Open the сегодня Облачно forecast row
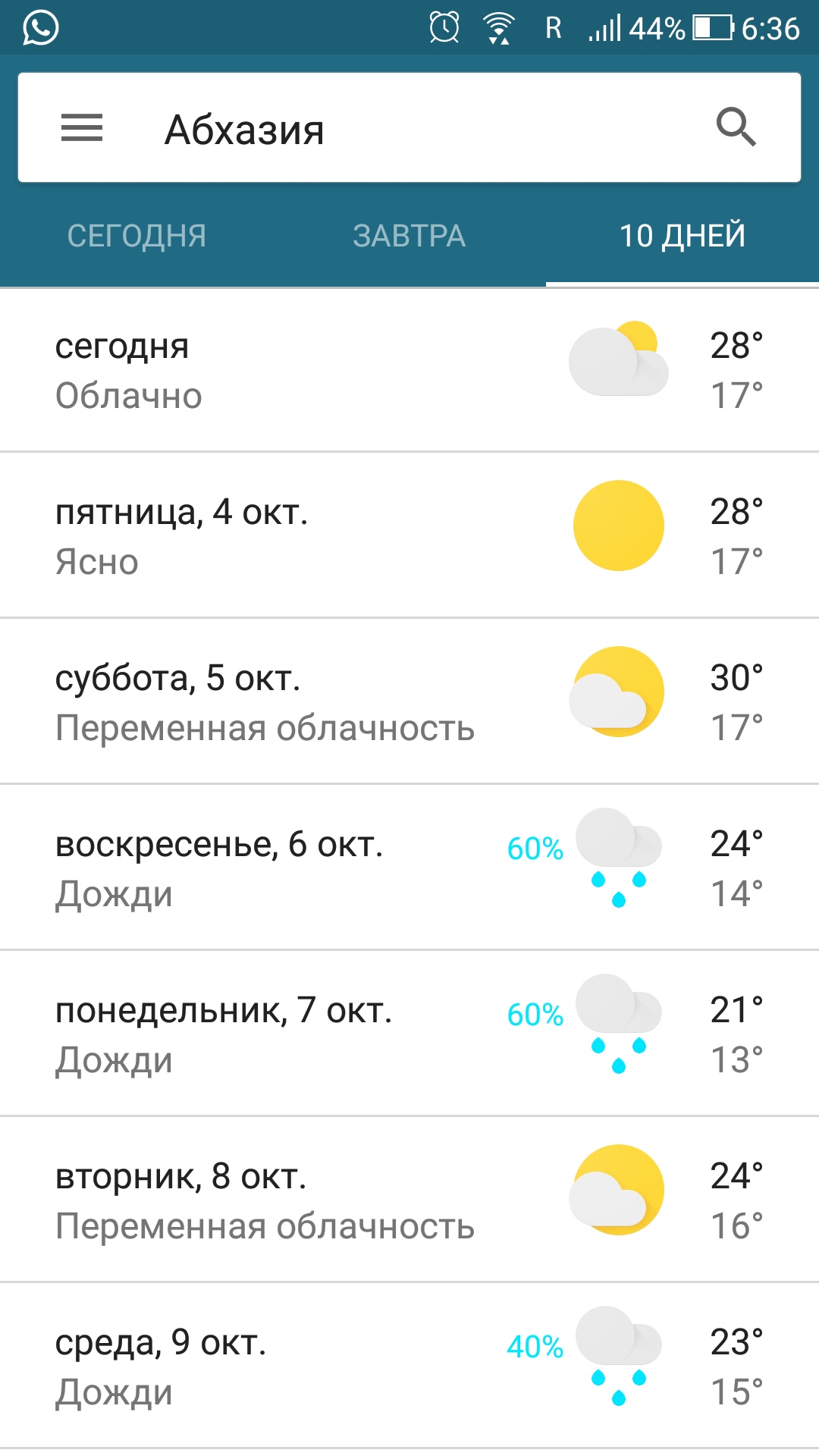Screen dimensions: 819x1456 409,370
